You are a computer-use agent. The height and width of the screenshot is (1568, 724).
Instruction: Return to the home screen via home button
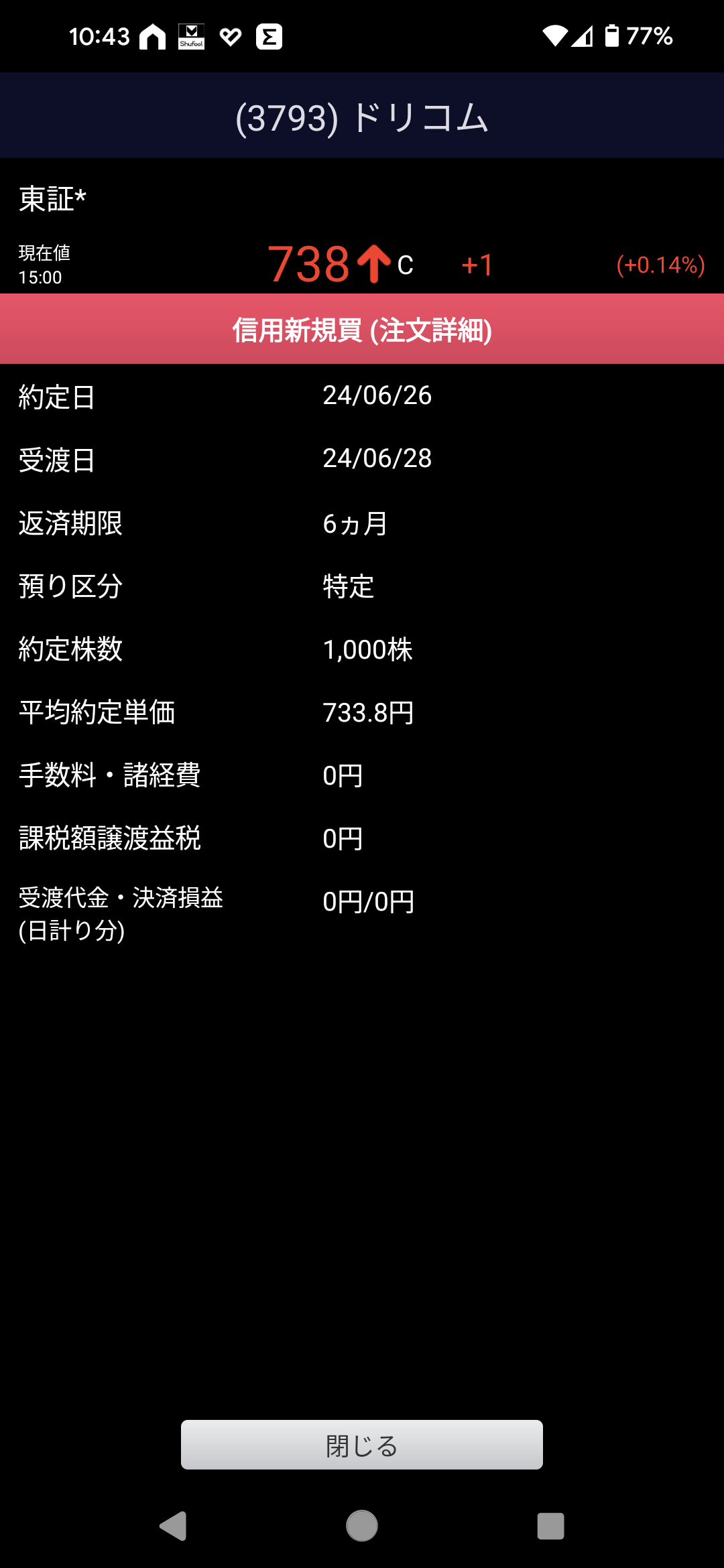(x=362, y=1526)
